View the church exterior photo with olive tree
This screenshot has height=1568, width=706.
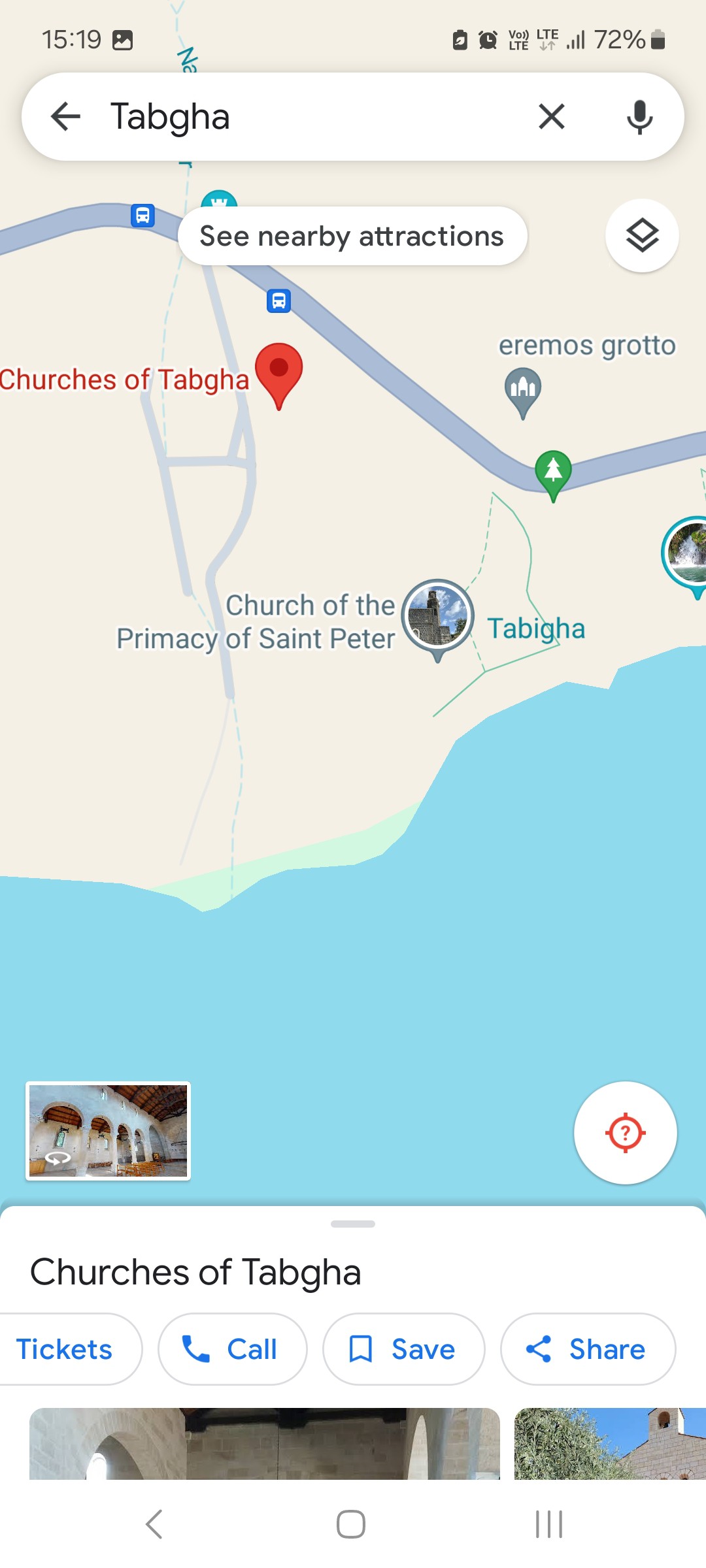(609, 1444)
